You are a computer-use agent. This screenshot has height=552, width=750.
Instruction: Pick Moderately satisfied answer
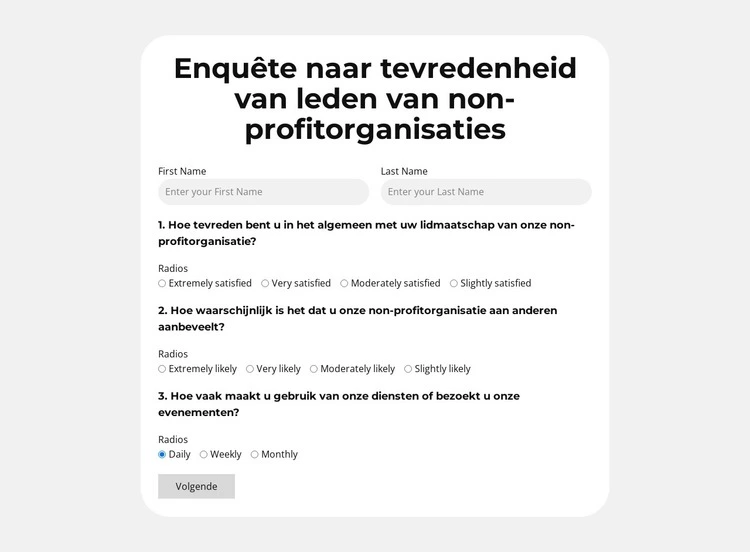(344, 283)
